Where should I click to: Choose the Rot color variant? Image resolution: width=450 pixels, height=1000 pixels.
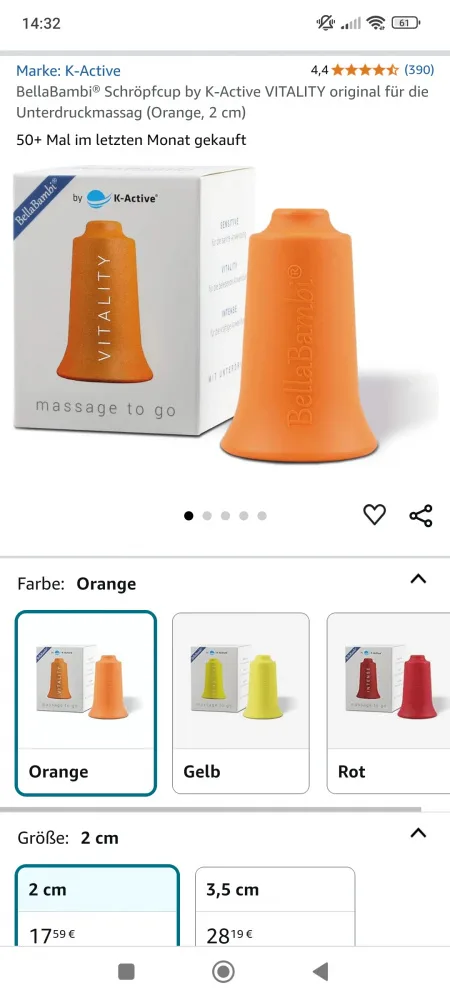388,703
